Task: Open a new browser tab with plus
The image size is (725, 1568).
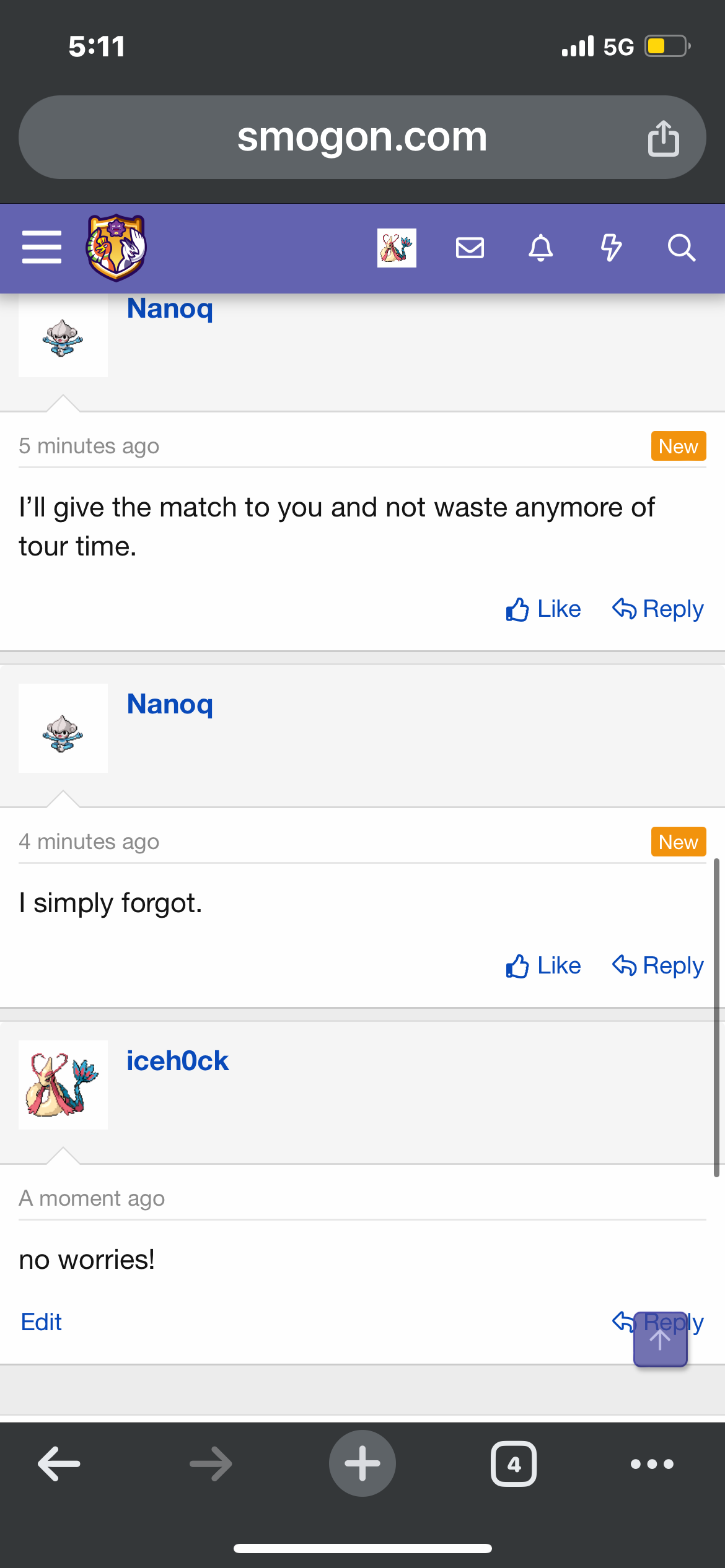Action: [x=362, y=1464]
